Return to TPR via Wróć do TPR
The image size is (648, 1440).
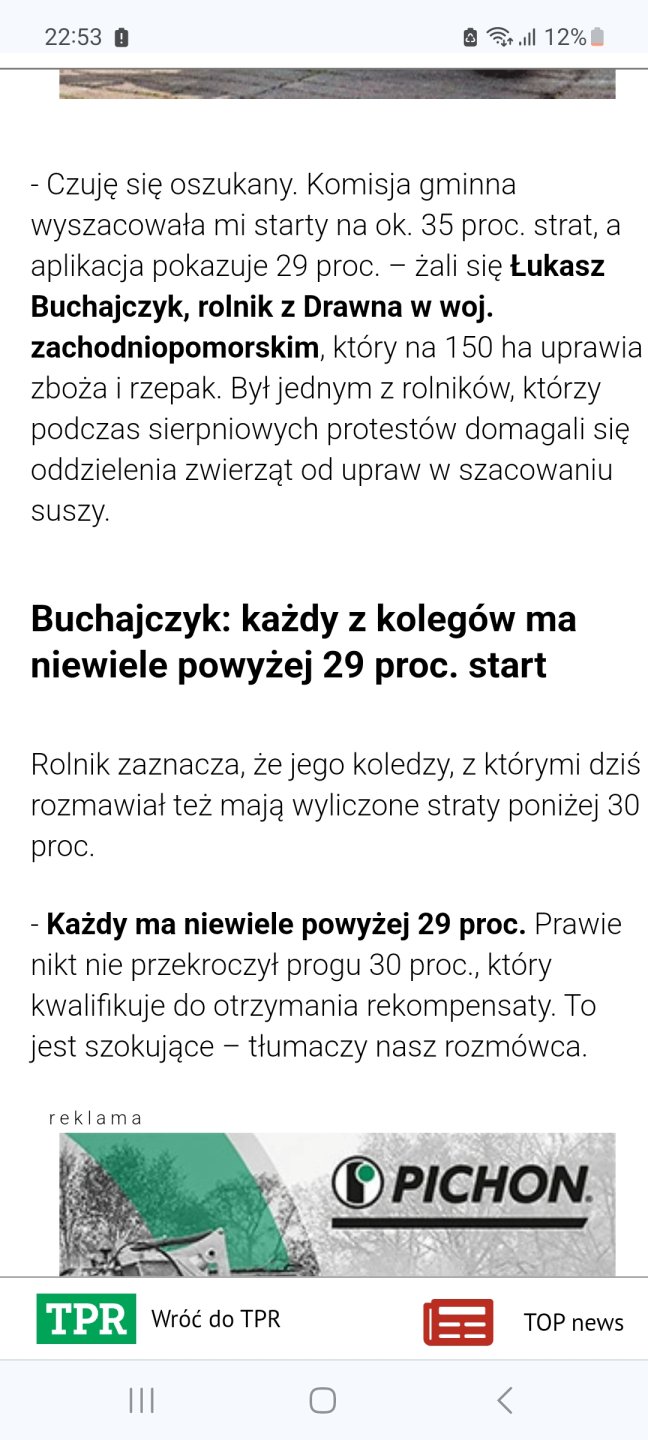(x=160, y=1319)
